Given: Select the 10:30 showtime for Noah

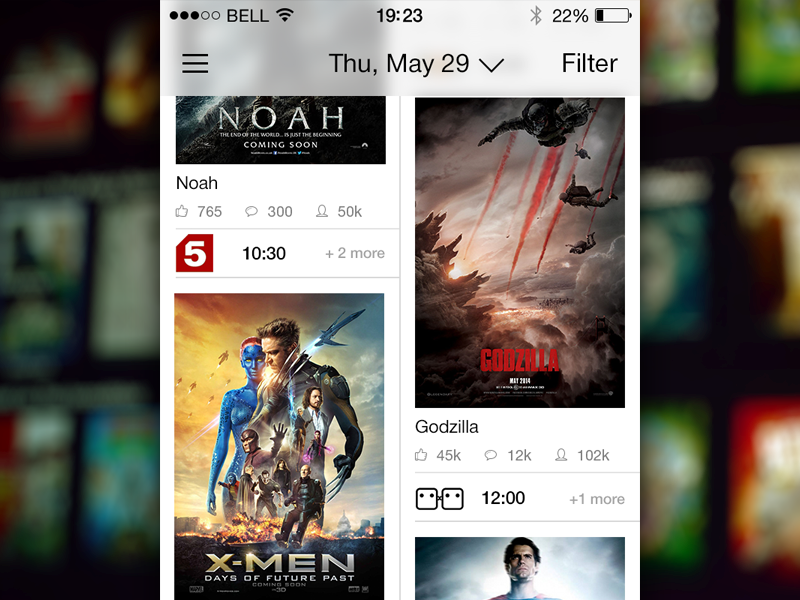Looking at the screenshot, I should click(264, 254).
